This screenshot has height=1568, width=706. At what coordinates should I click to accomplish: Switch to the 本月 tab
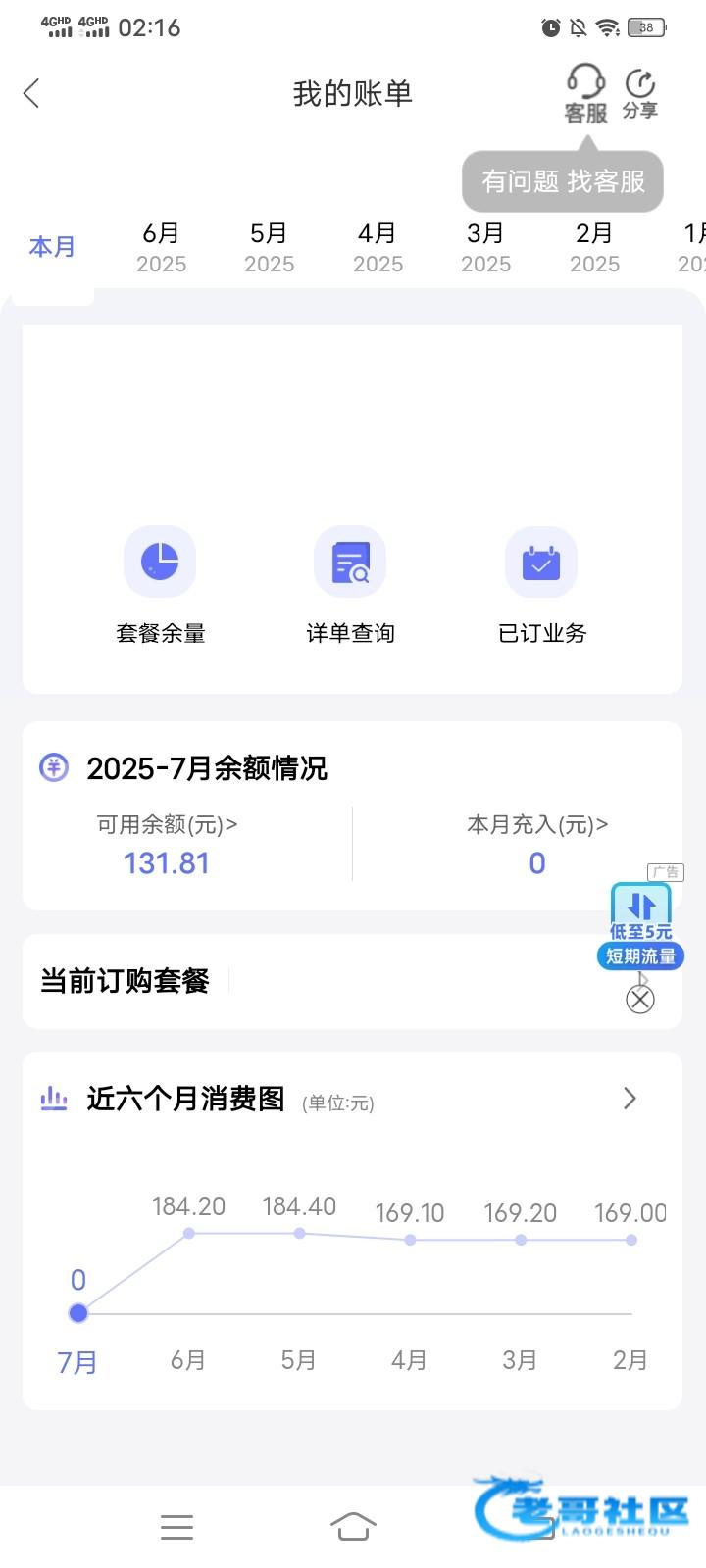point(52,247)
